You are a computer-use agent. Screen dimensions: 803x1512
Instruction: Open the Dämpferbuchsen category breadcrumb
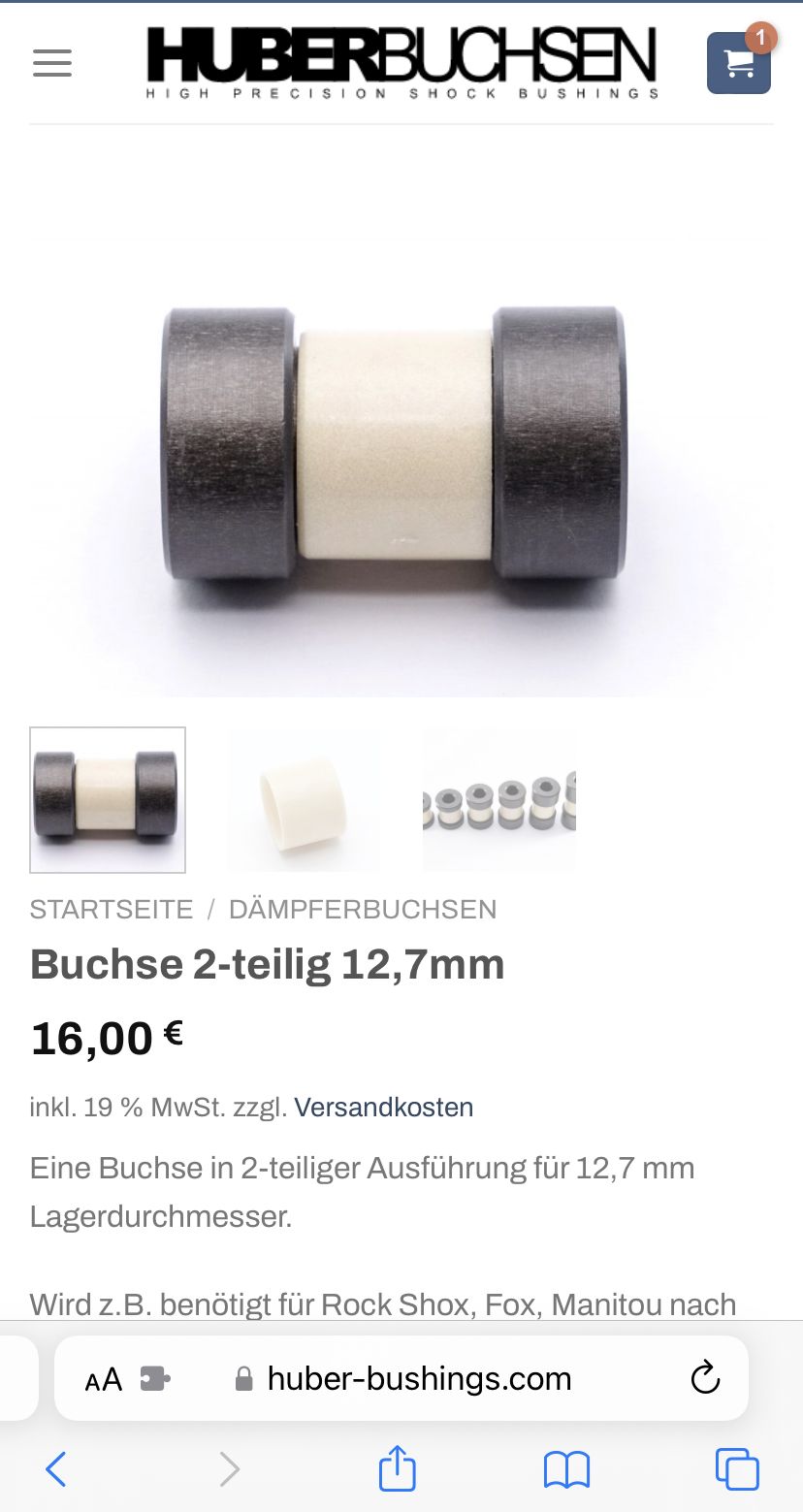(x=363, y=909)
